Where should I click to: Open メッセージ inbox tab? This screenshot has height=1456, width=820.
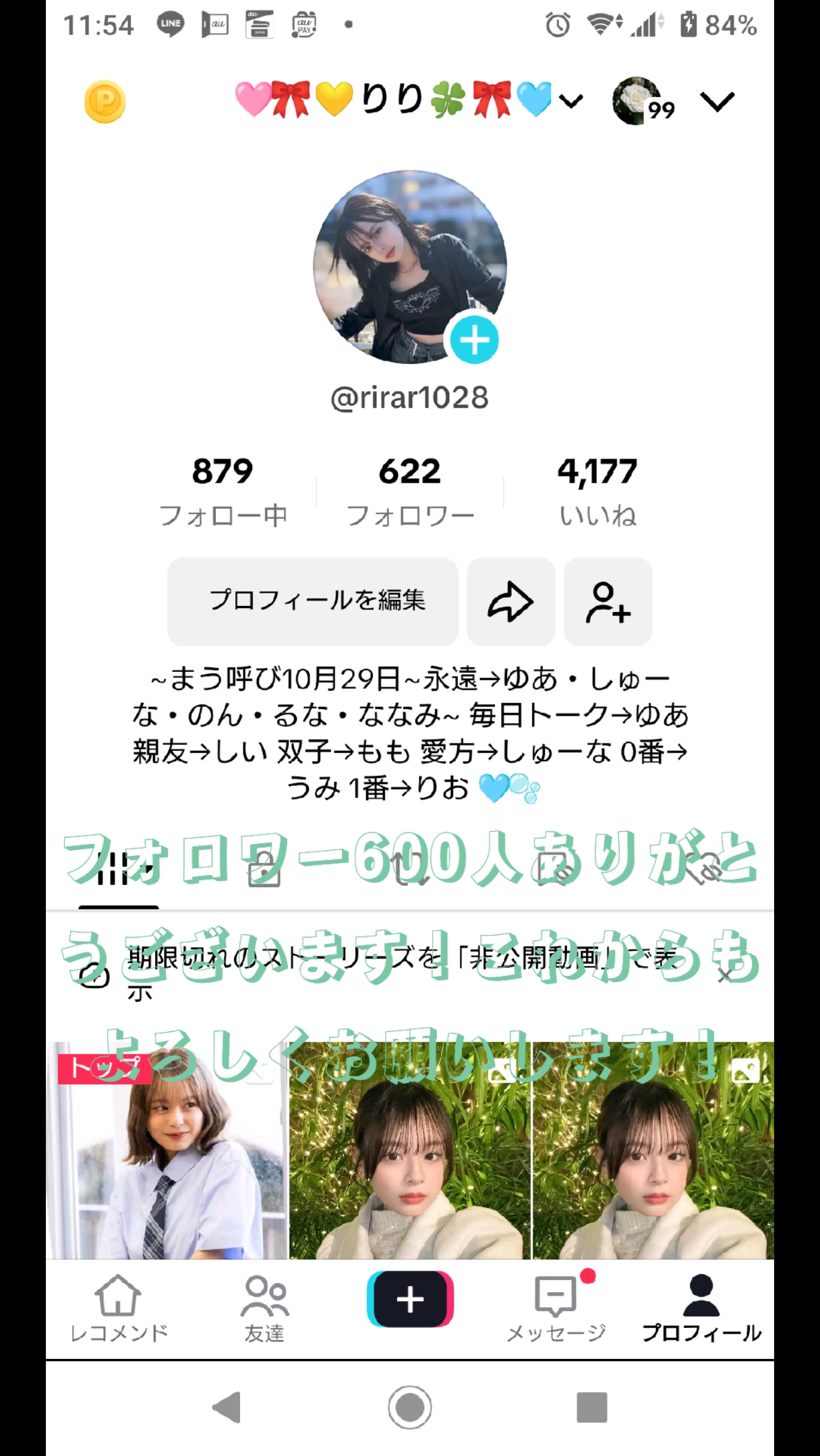556,1308
